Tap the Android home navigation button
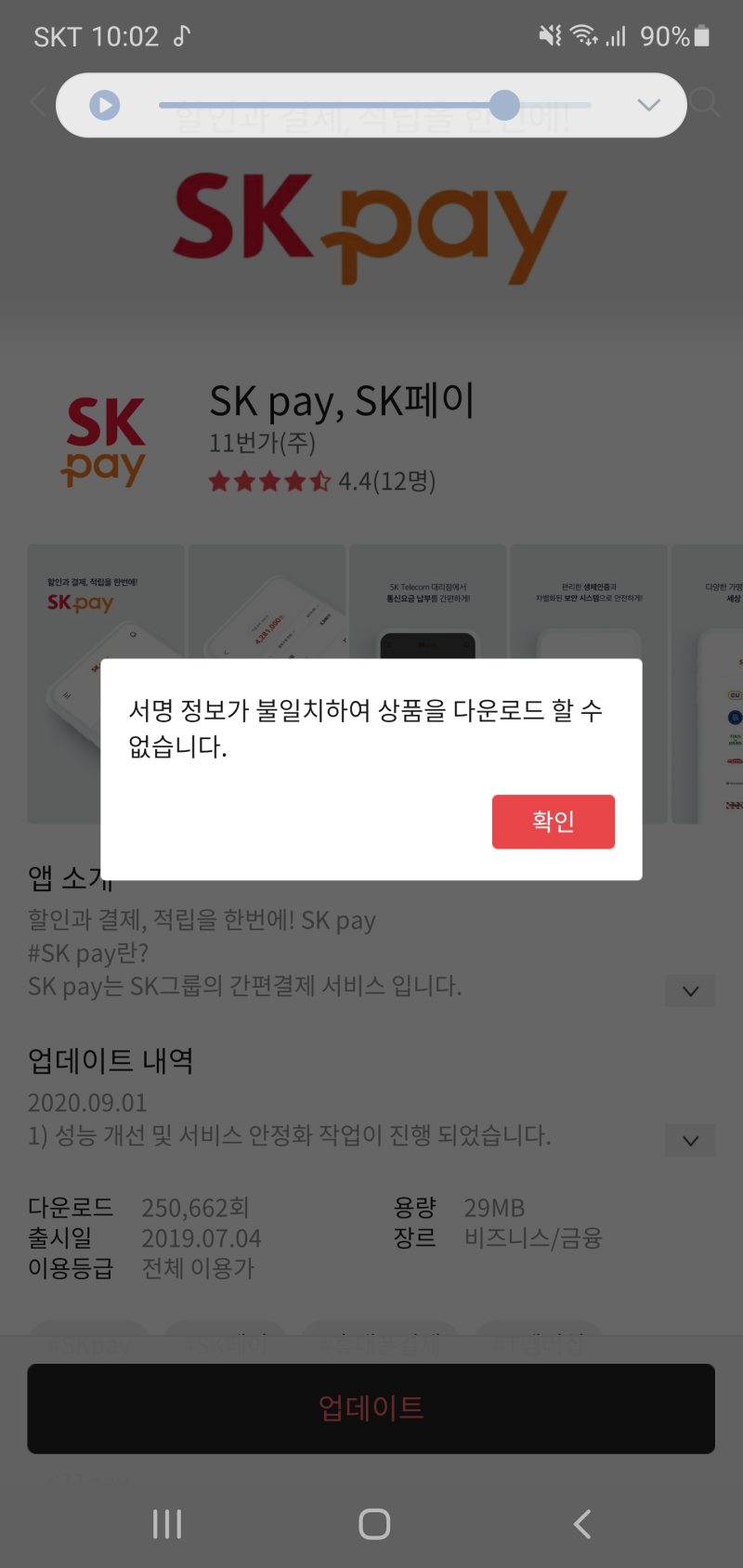The image size is (743, 1568). tap(373, 1523)
